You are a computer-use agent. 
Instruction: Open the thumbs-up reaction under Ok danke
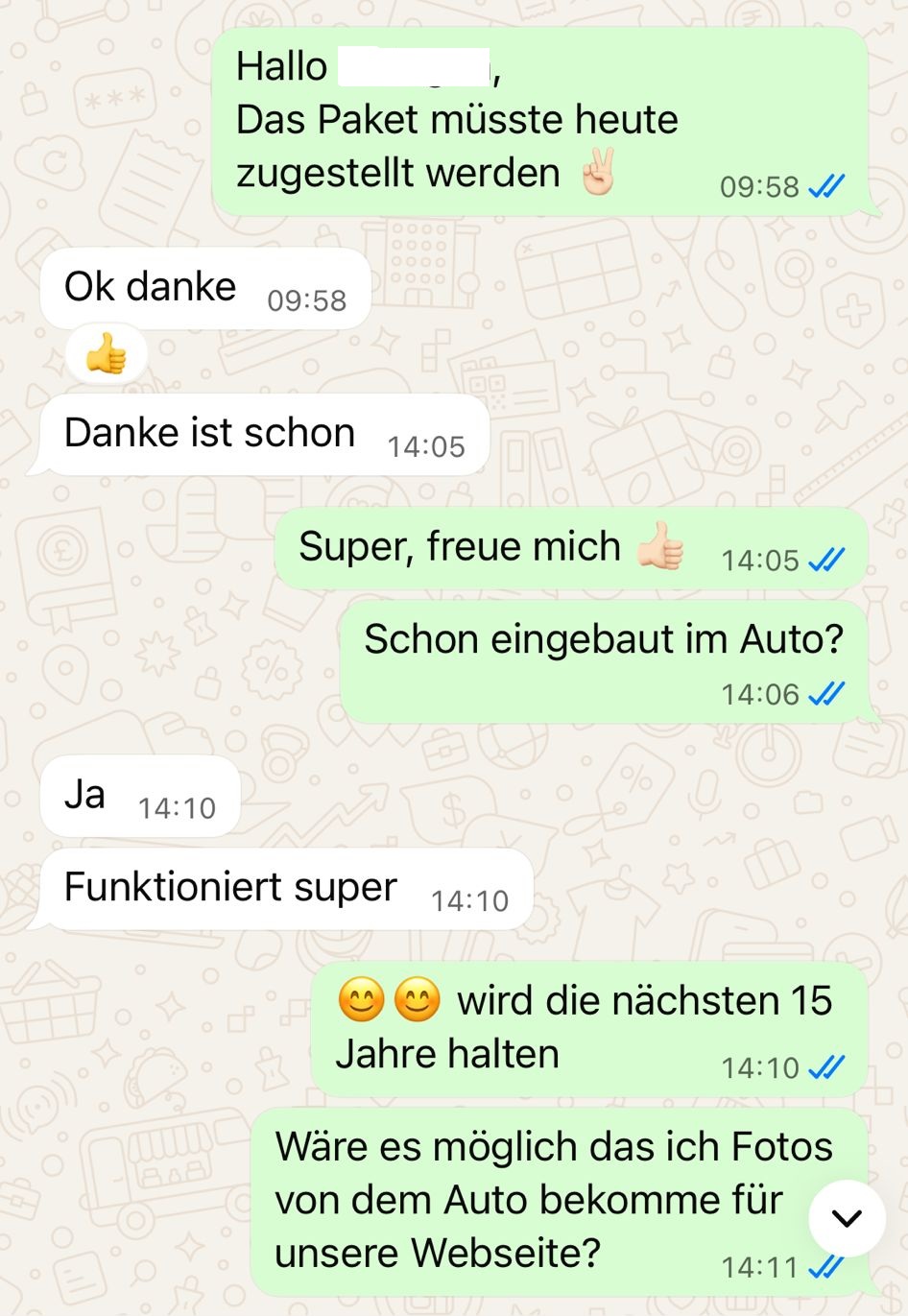pos(106,356)
